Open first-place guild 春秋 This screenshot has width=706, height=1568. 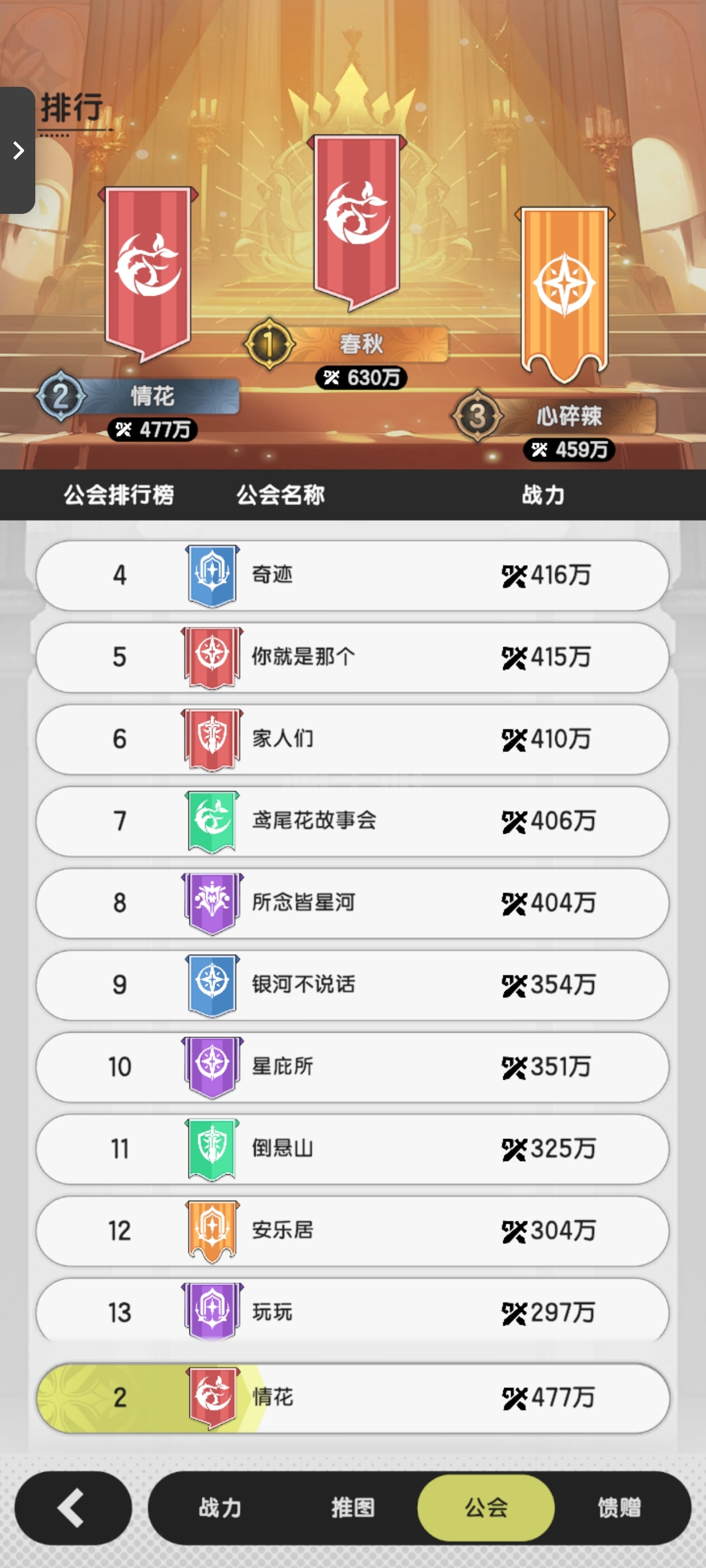[356, 262]
